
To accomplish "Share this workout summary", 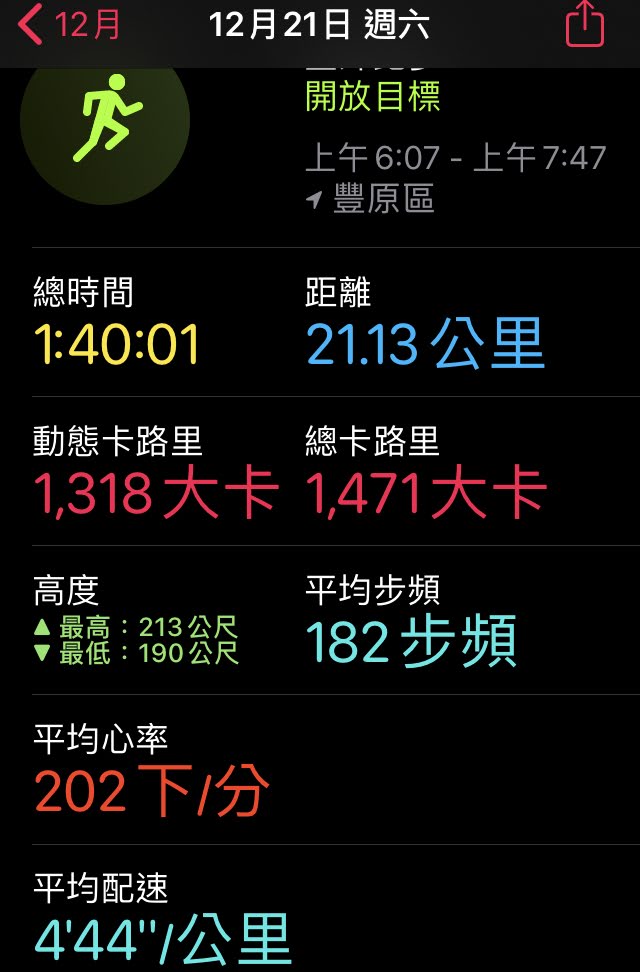I will click(585, 24).
